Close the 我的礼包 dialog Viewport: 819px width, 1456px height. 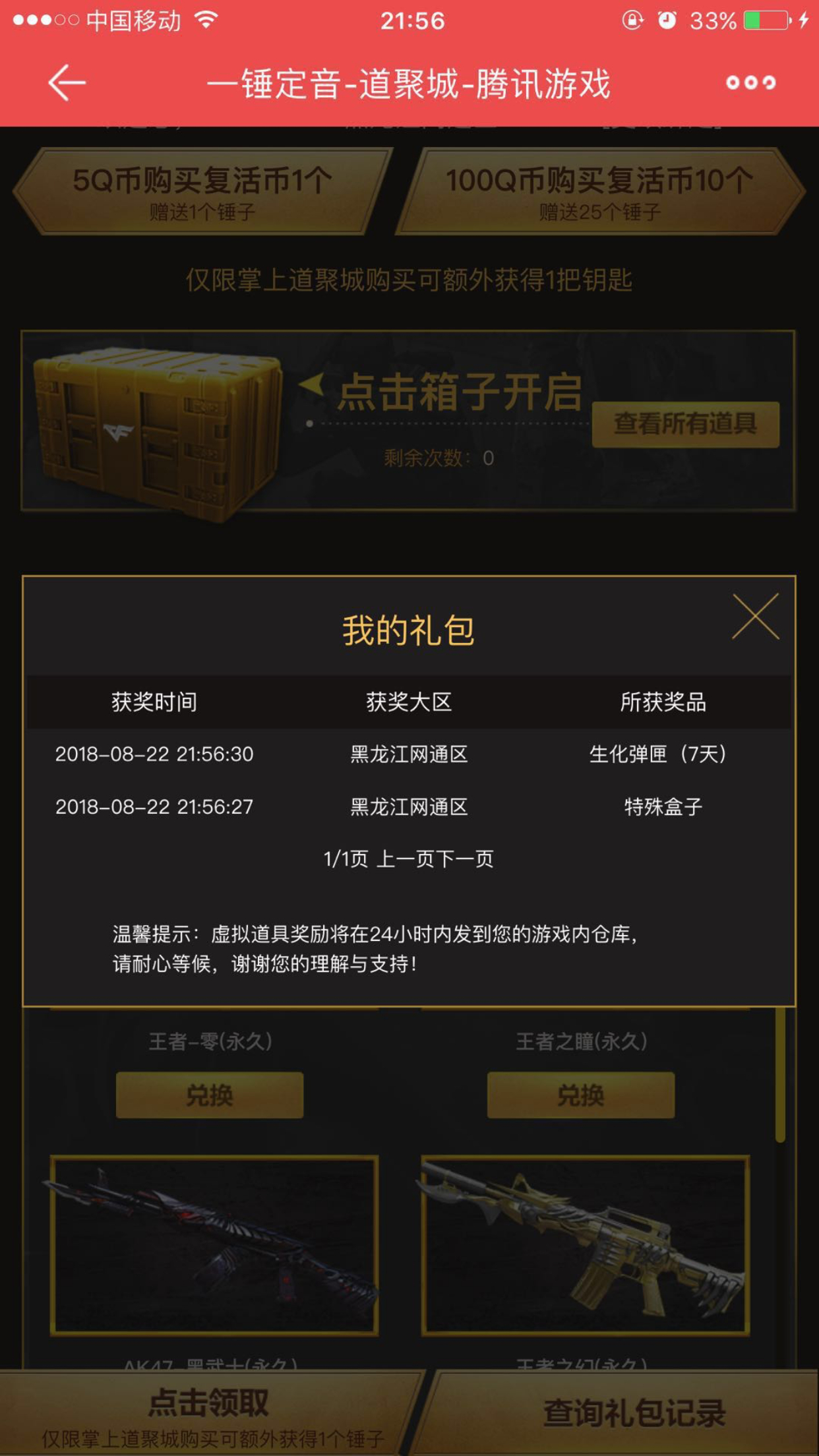tap(756, 616)
